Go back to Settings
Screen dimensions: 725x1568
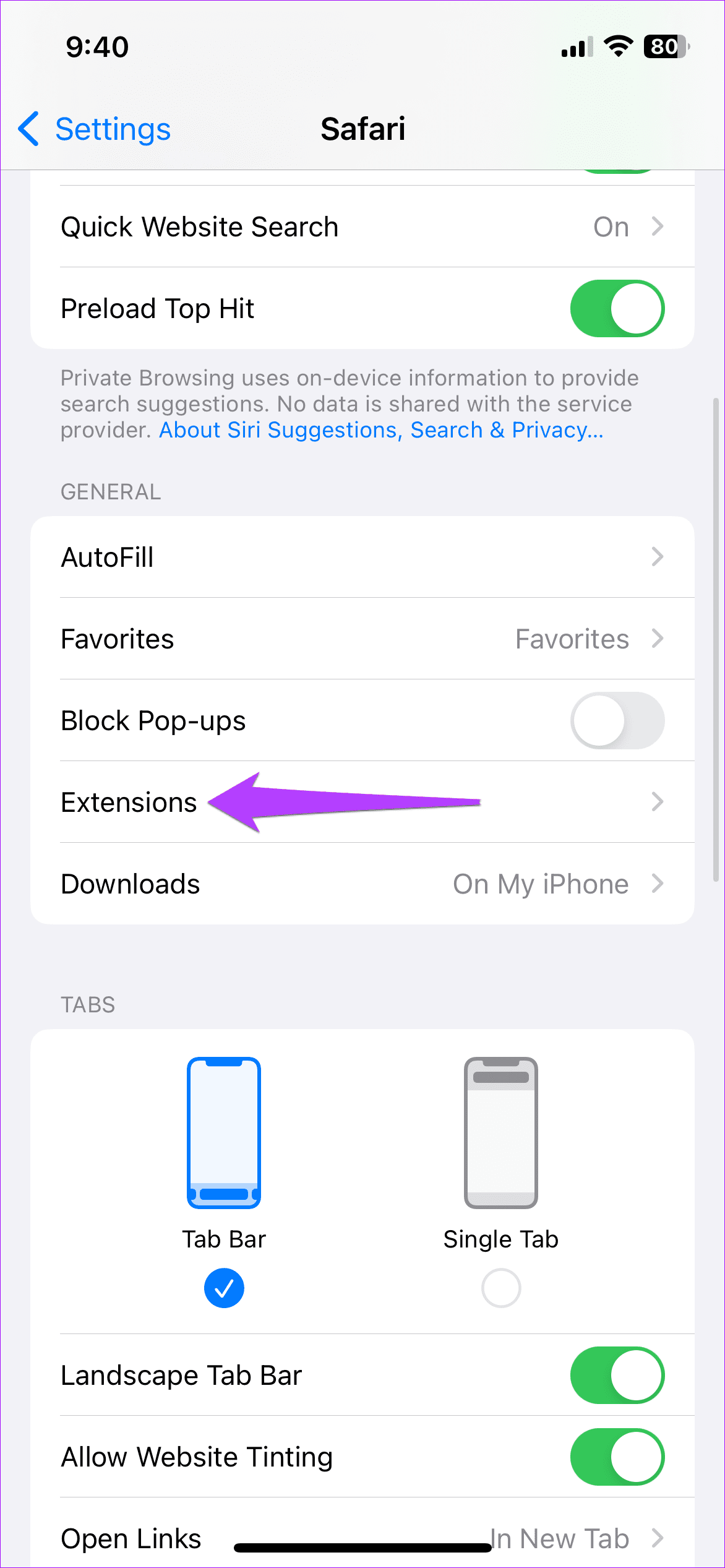[93, 129]
